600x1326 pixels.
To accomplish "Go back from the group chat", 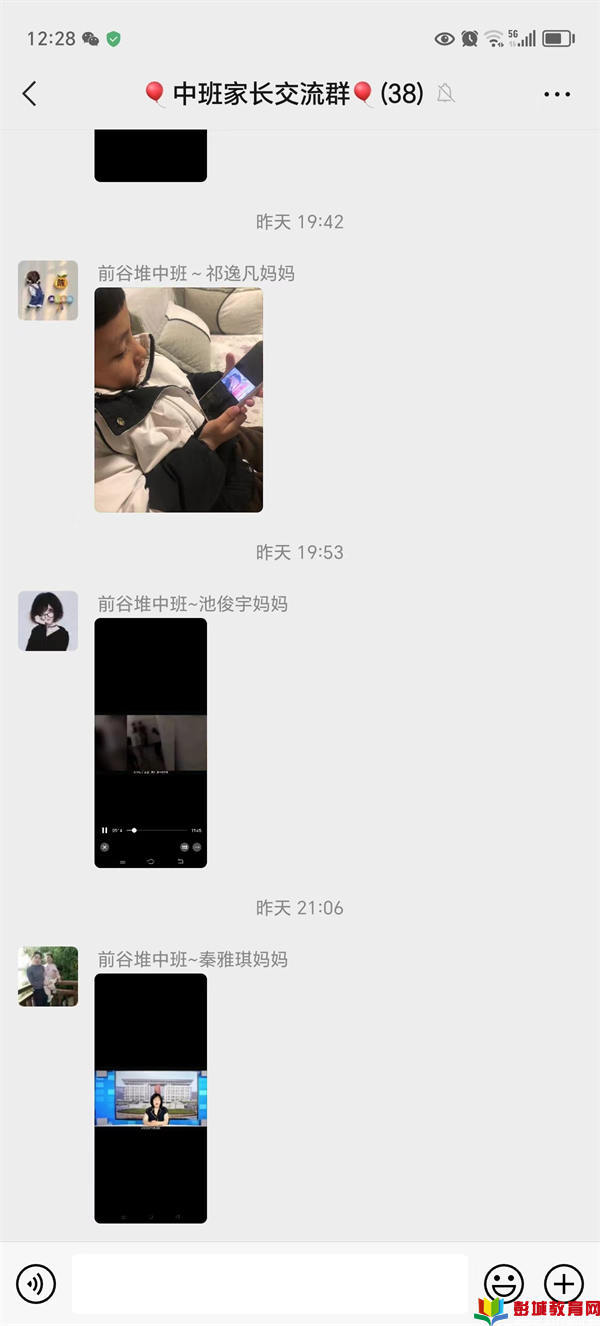I will click(x=29, y=94).
